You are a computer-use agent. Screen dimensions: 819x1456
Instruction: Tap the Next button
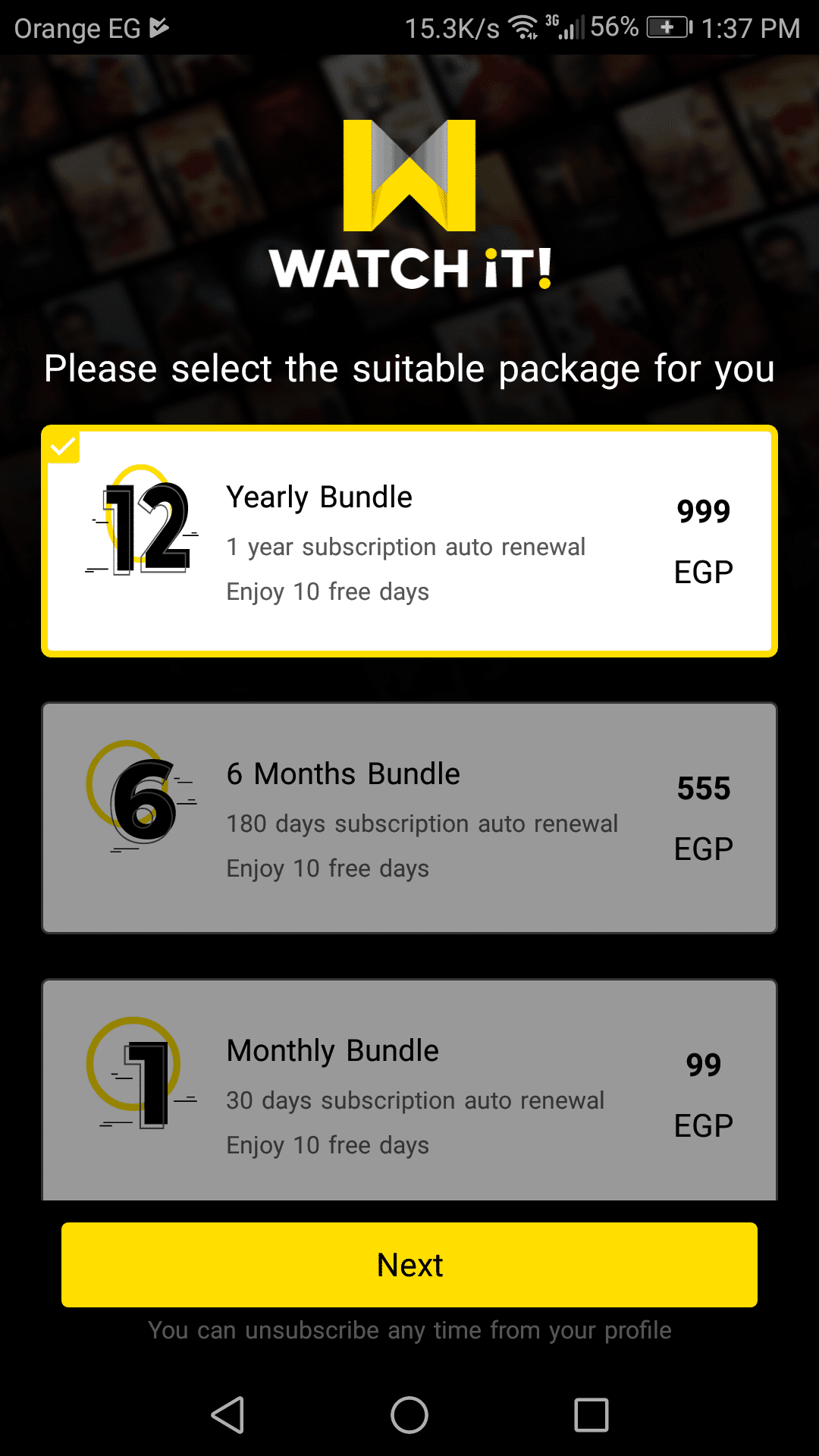(x=409, y=1264)
